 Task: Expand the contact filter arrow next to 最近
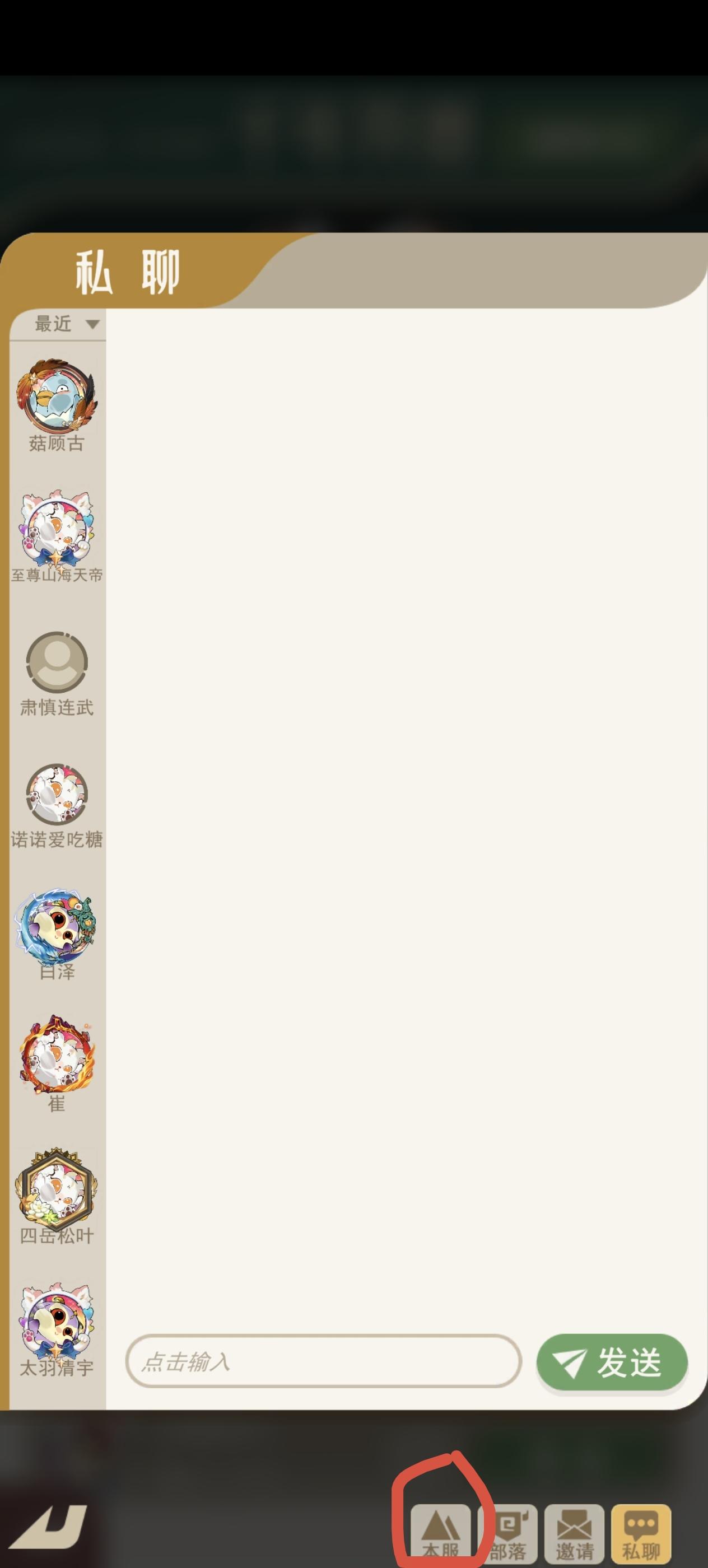point(92,324)
